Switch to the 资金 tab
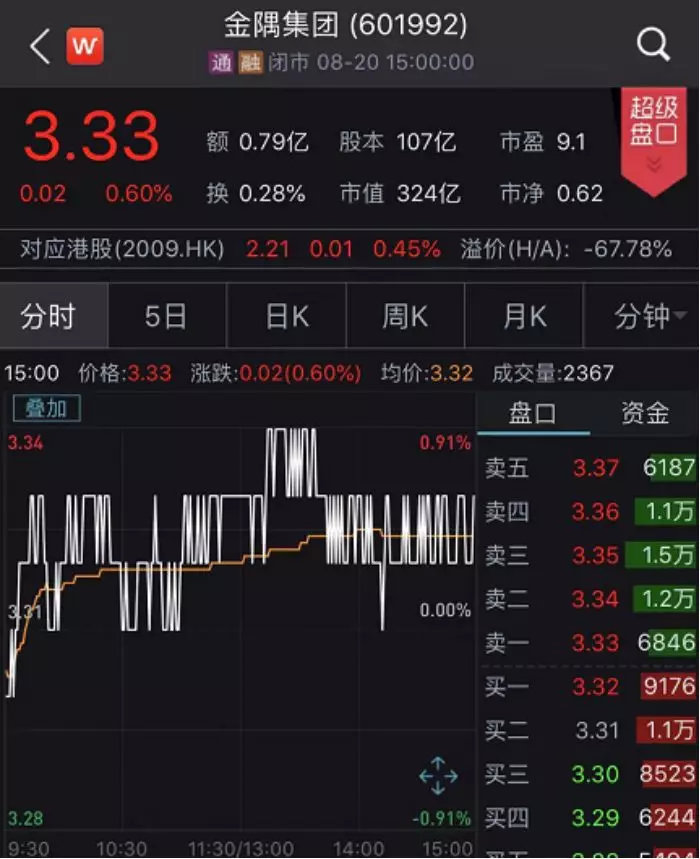Viewport: 700px width, 859px height. [644, 413]
